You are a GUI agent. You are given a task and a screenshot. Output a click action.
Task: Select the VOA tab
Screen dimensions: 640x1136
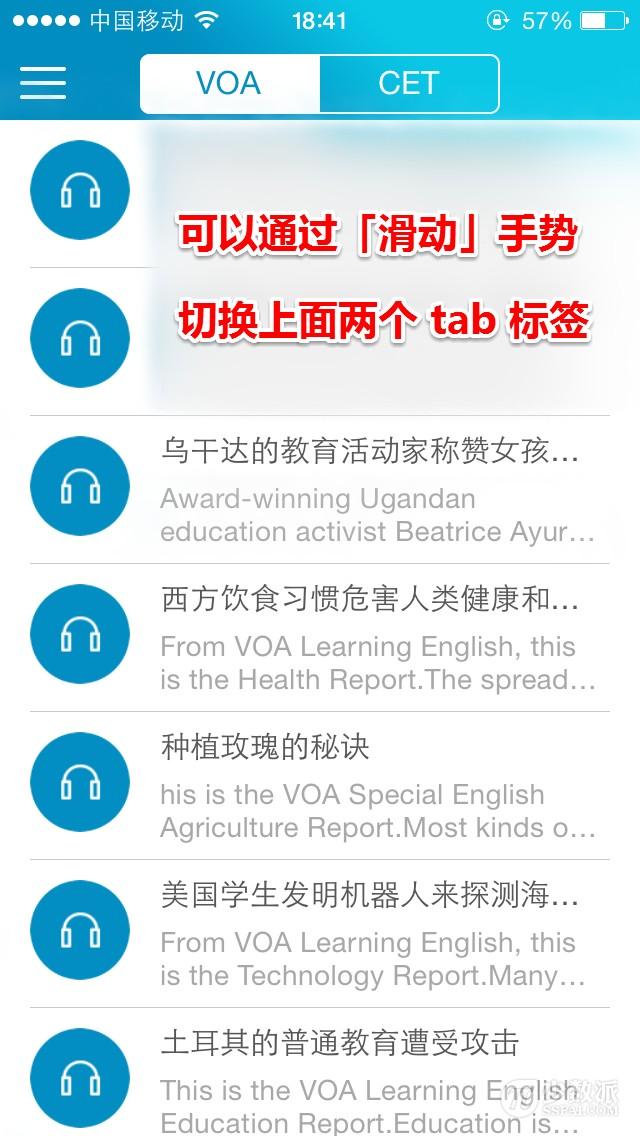[230, 84]
